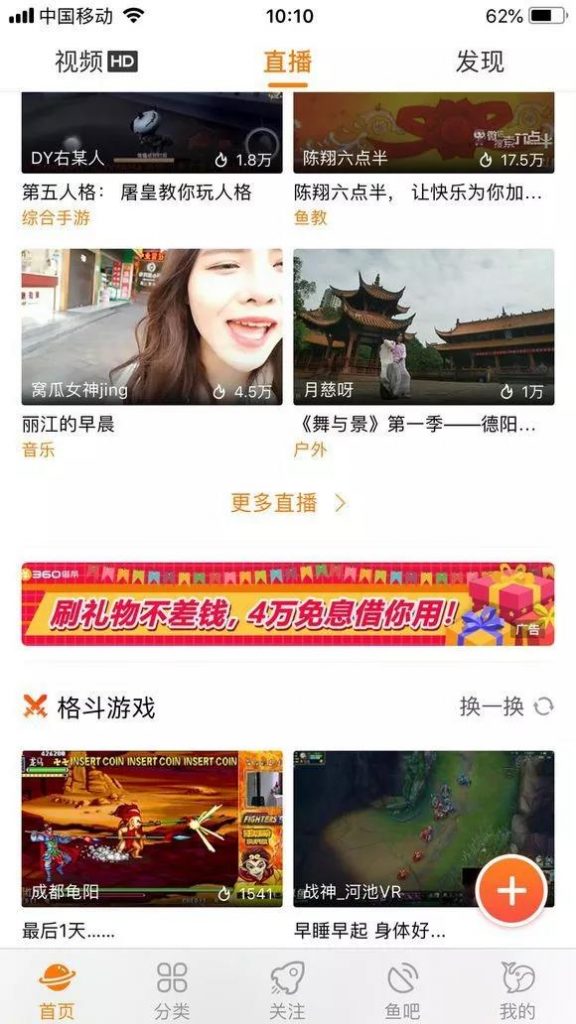Open 月慈呀's 舞与景 outdoor stream
This screenshot has width=576, height=1024.
coord(424,327)
